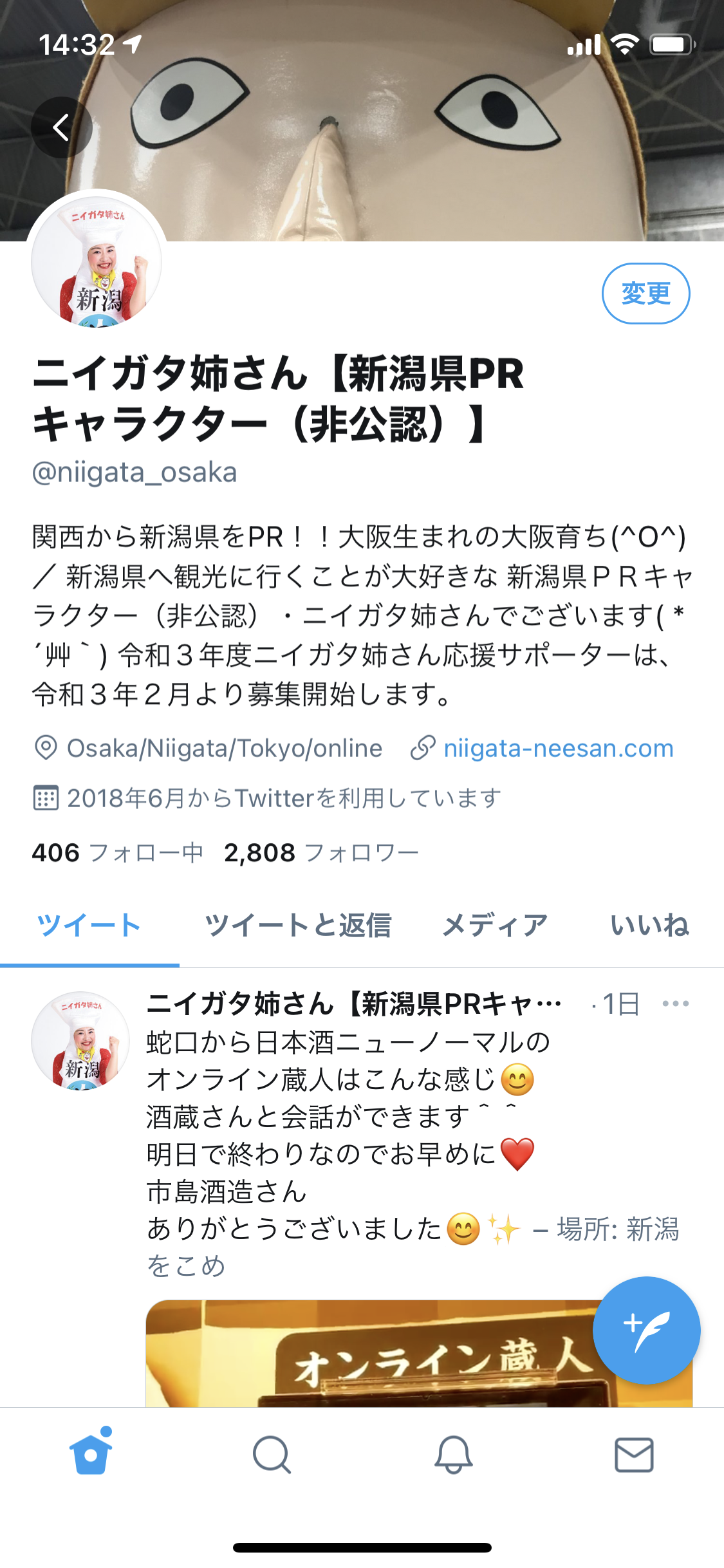Open the search tab in bottom bar
Screen dimensions: 724x1568
pyautogui.click(x=272, y=1454)
